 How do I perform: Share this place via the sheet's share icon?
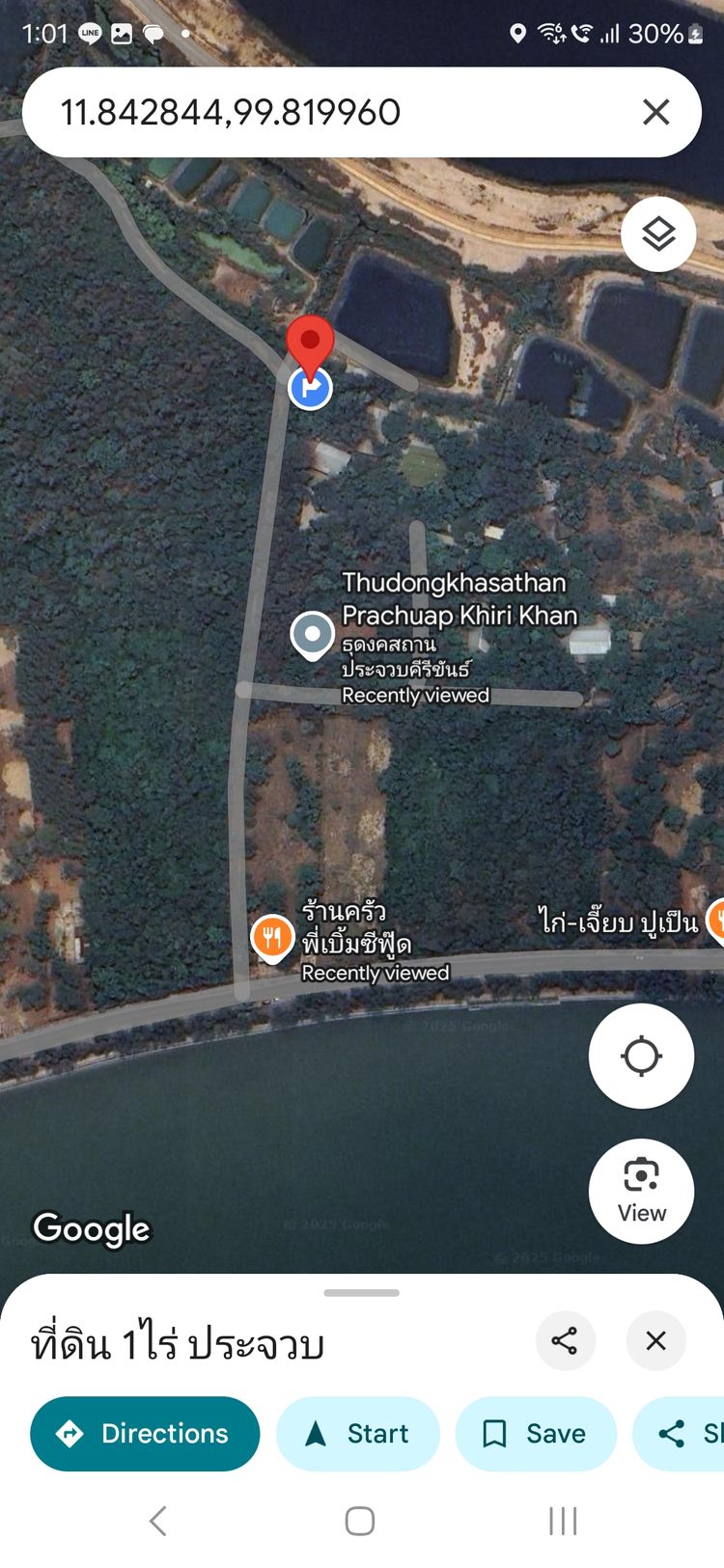click(565, 1340)
